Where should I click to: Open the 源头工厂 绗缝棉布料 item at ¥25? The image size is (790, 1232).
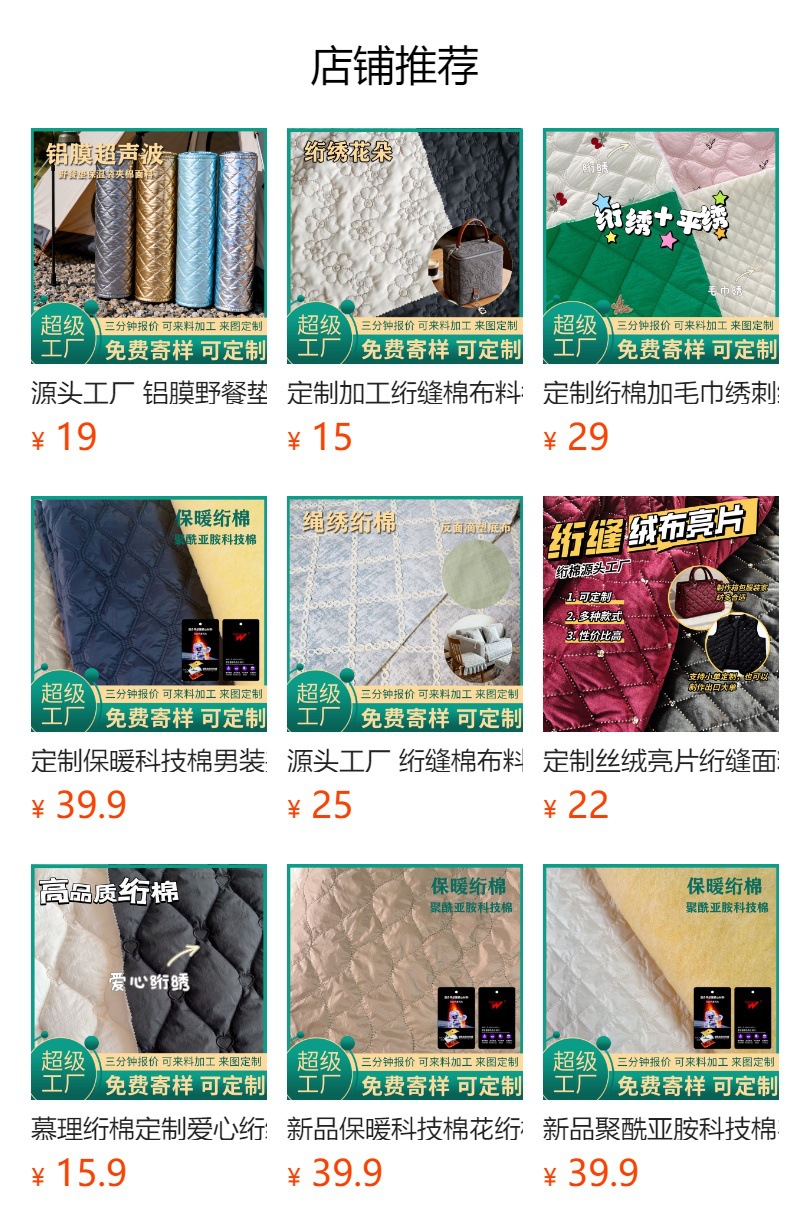404,614
